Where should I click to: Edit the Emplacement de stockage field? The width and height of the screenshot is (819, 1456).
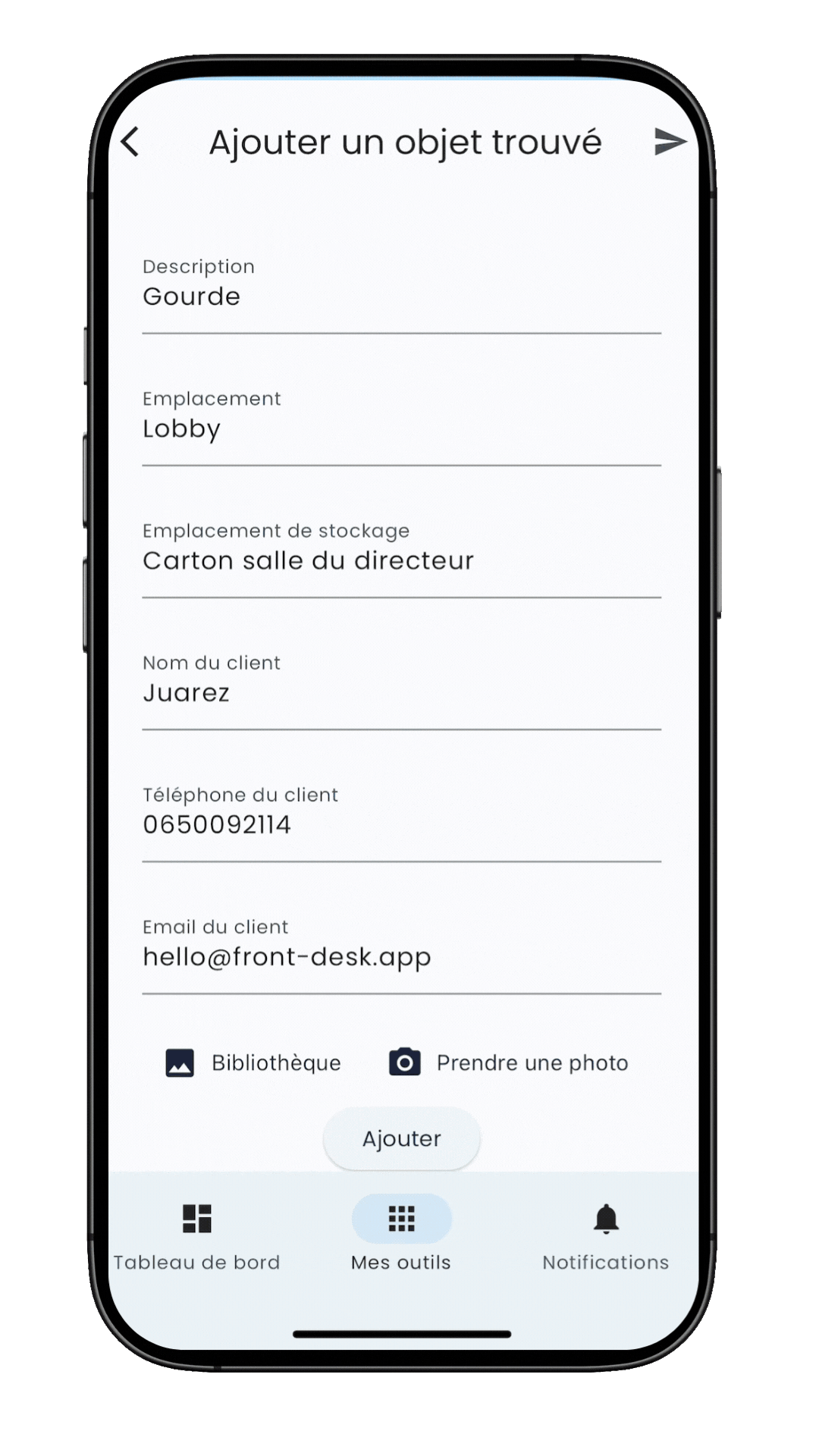tap(401, 560)
